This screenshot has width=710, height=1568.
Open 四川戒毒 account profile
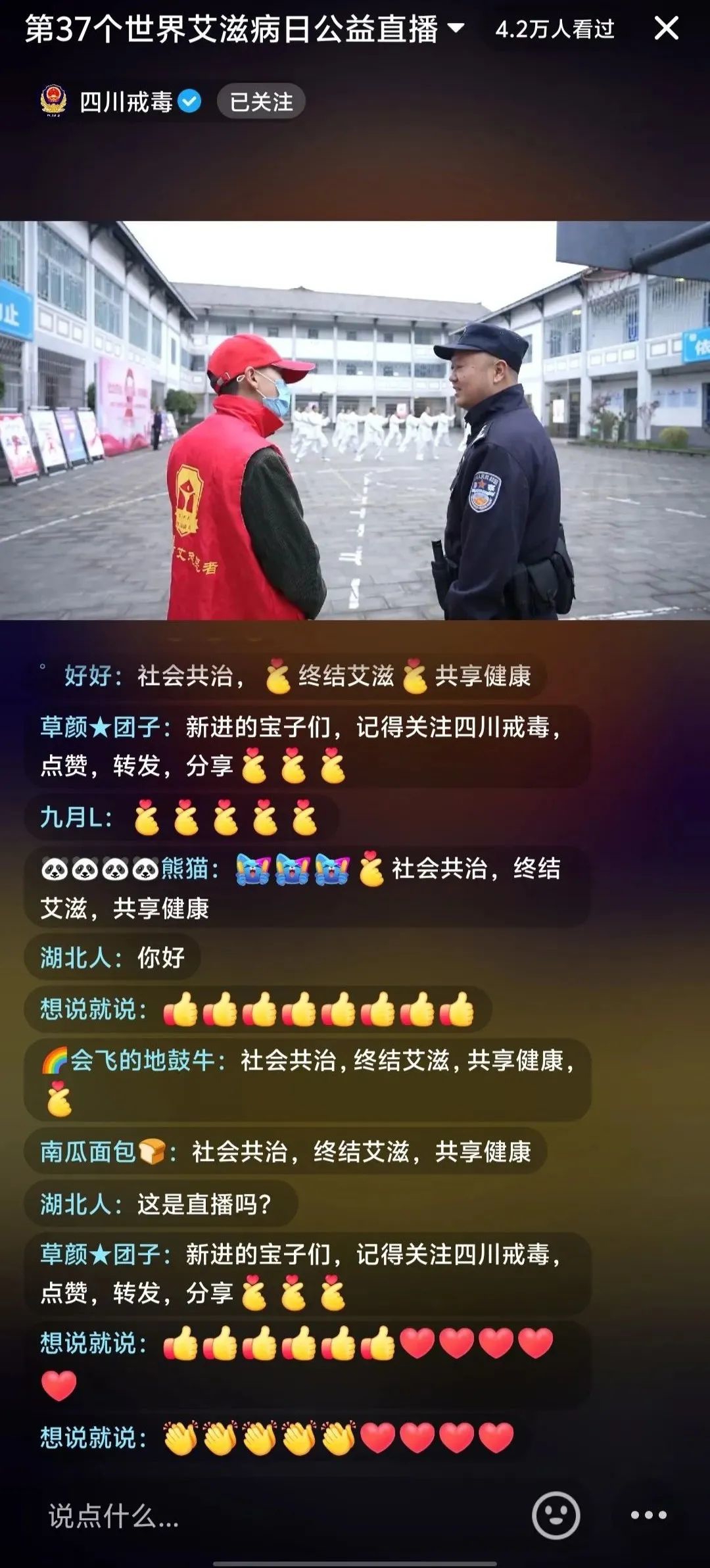125,102
